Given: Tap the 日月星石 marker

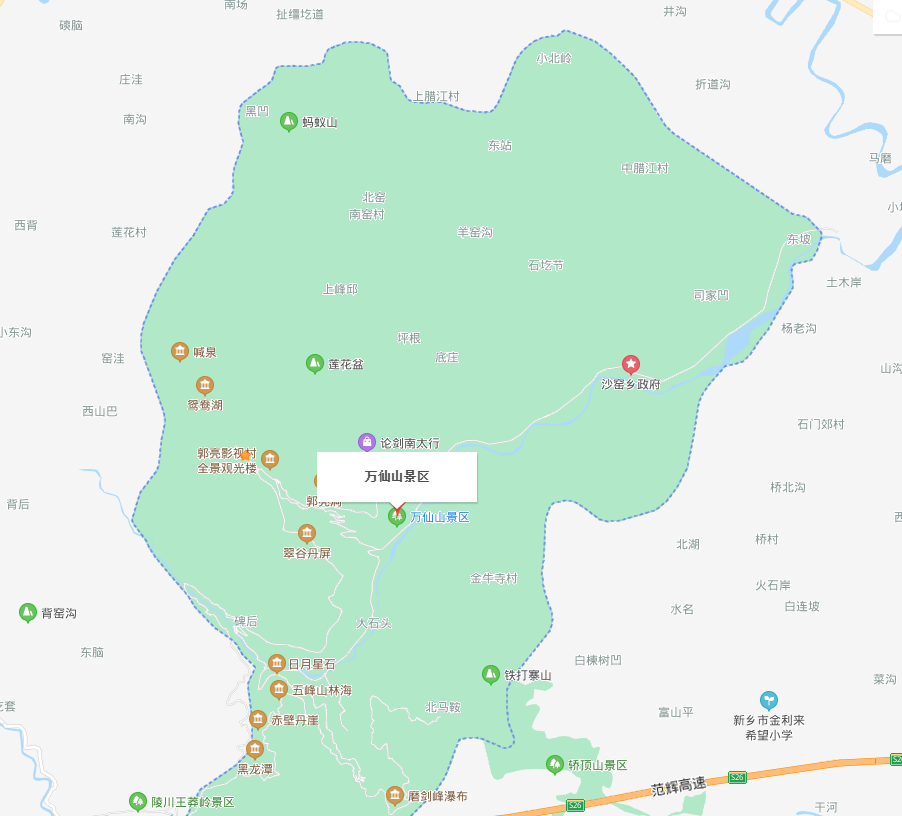Looking at the screenshot, I should [x=277, y=663].
